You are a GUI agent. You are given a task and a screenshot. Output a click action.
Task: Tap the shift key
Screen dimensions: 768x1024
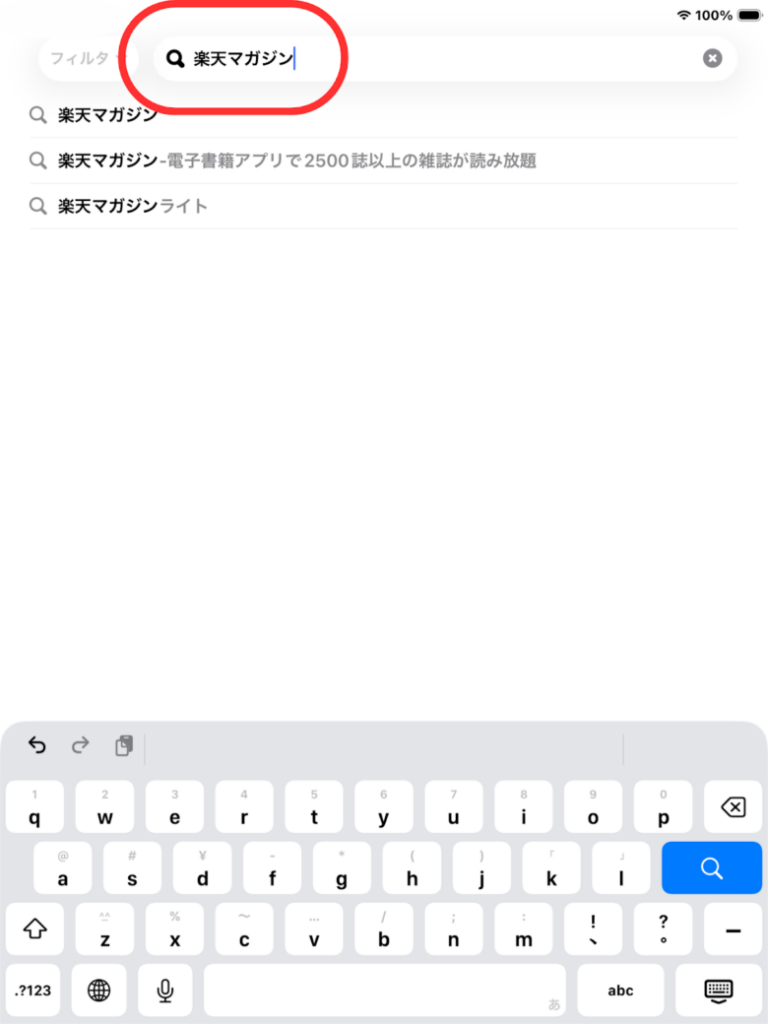pos(36,929)
